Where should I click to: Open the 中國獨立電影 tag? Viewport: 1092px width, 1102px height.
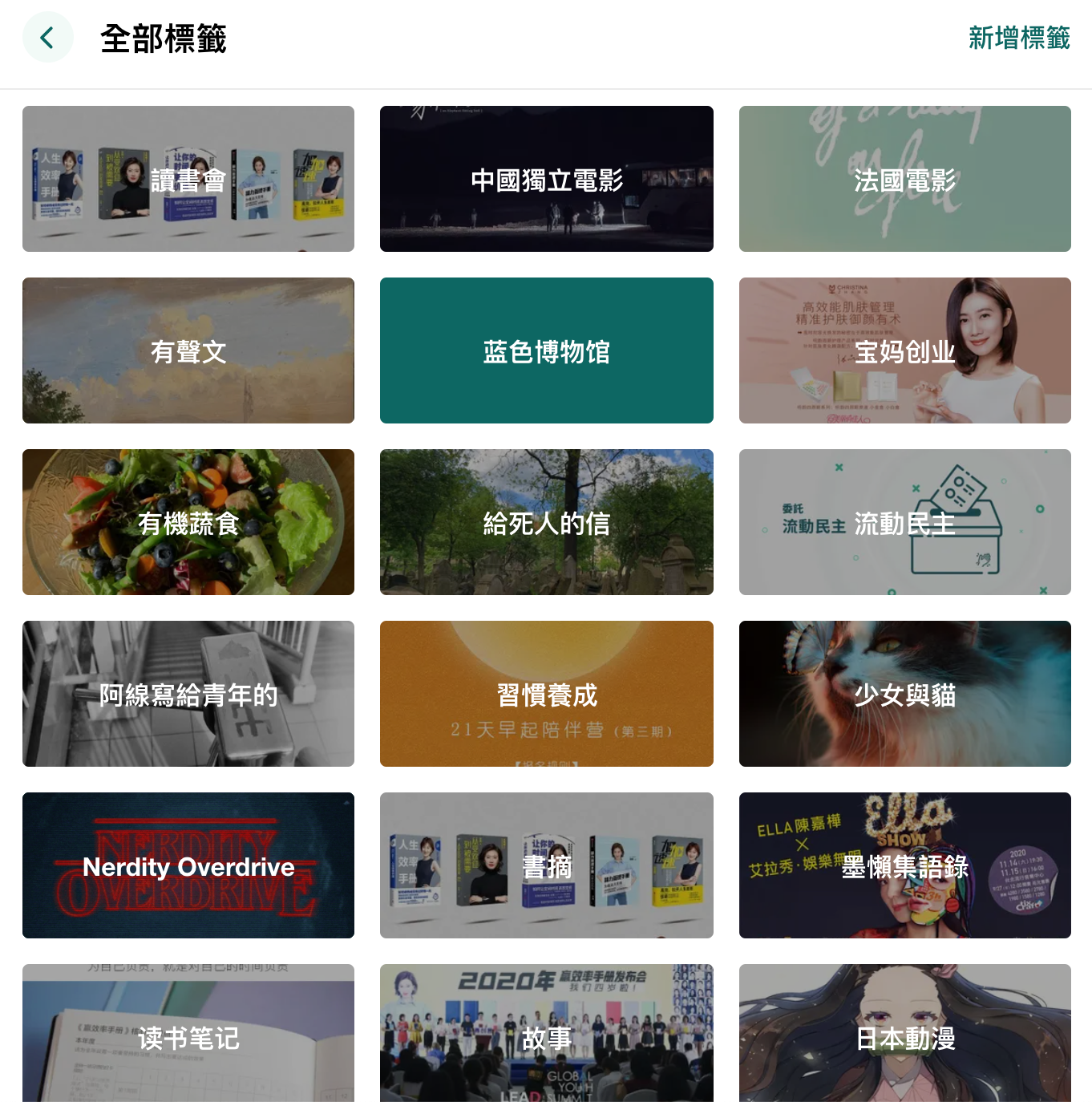click(x=546, y=179)
